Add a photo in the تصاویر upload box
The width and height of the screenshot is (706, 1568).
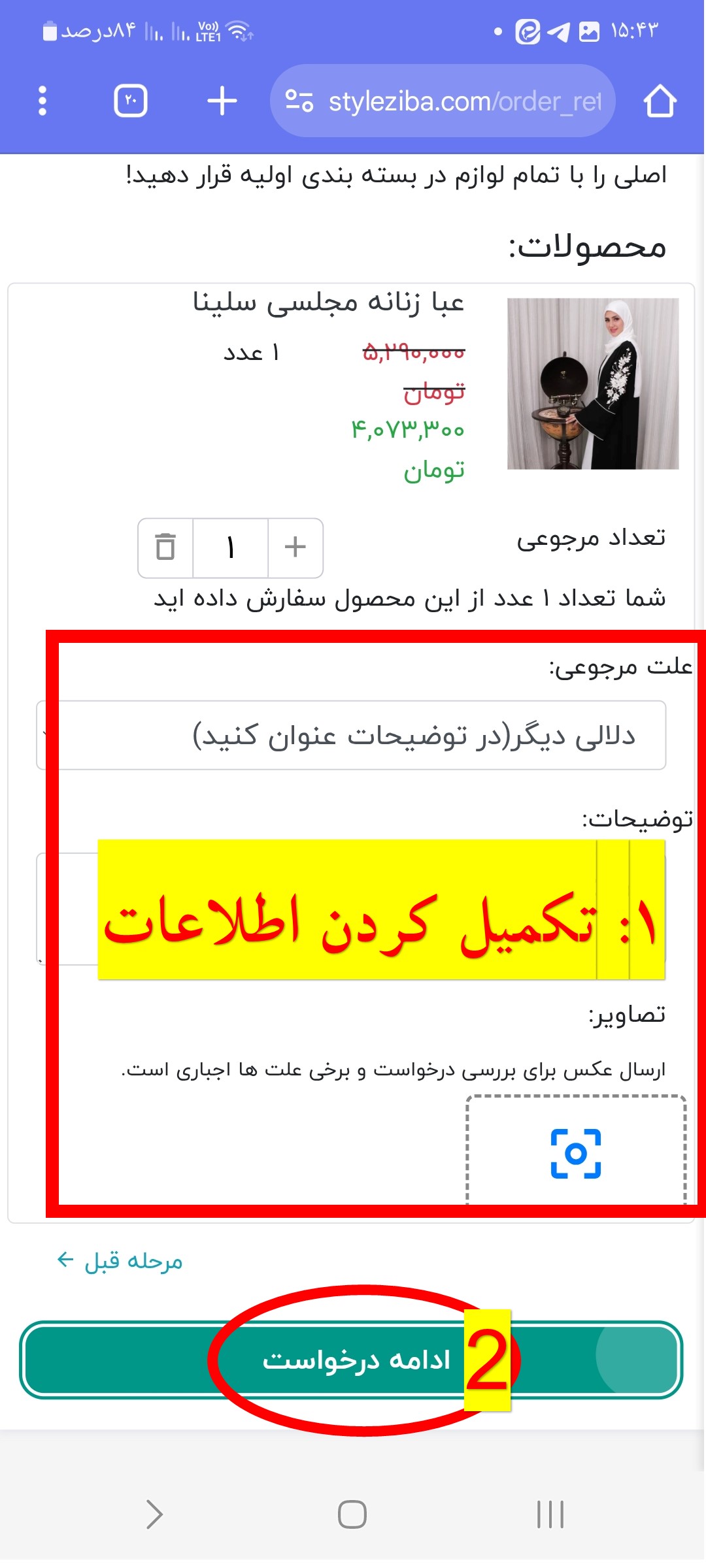pyautogui.click(x=575, y=1153)
